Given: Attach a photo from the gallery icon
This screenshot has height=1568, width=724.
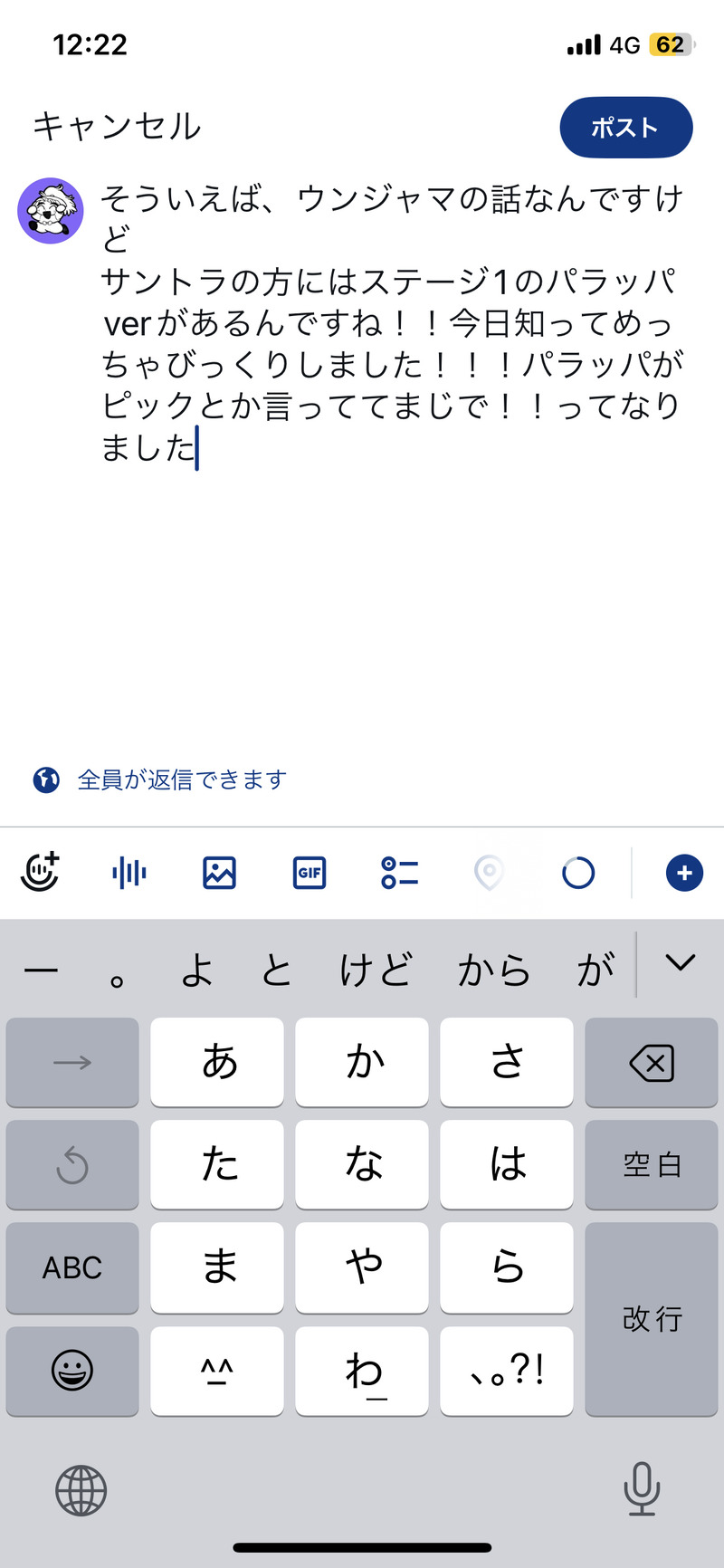Looking at the screenshot, I should point(219,873).
